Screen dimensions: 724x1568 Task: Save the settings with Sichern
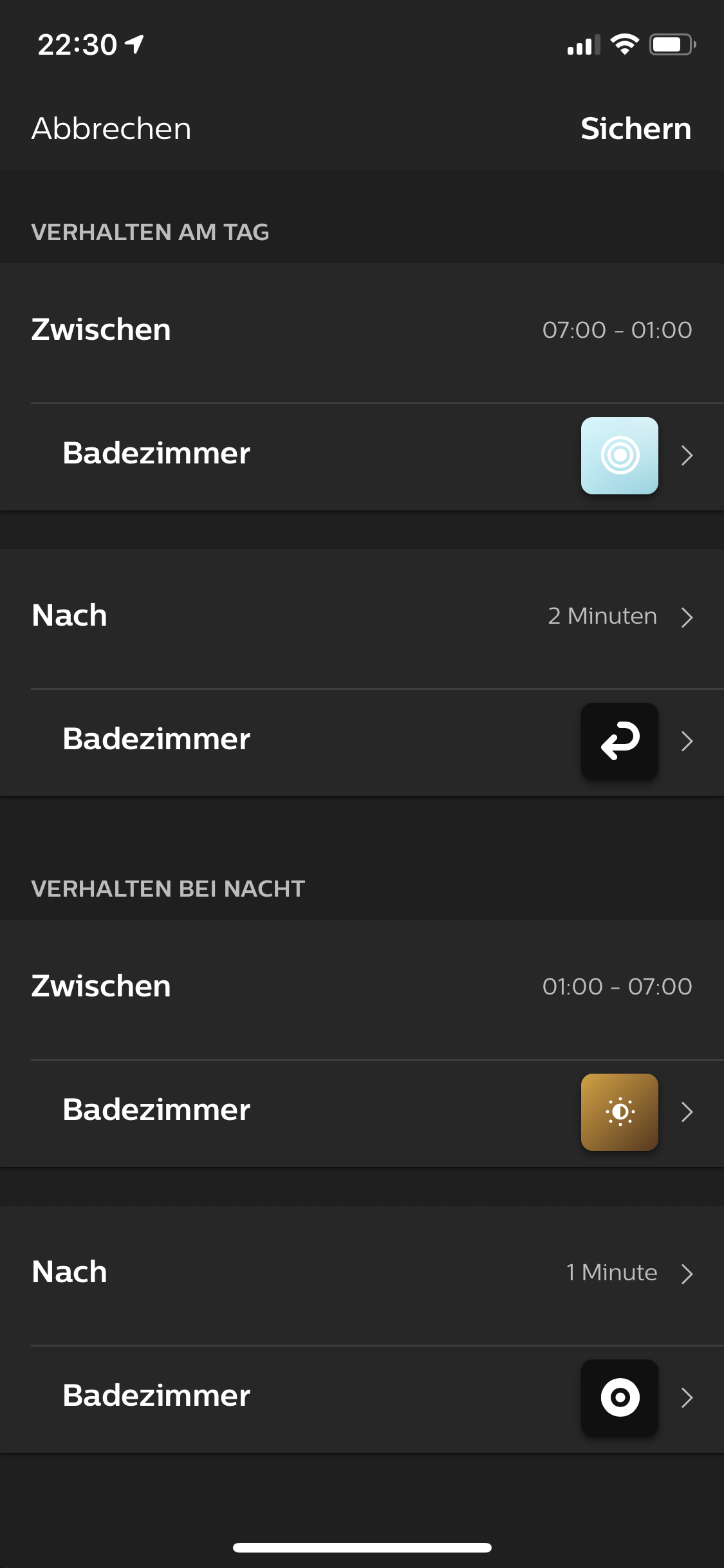click(x=635, y=129)
